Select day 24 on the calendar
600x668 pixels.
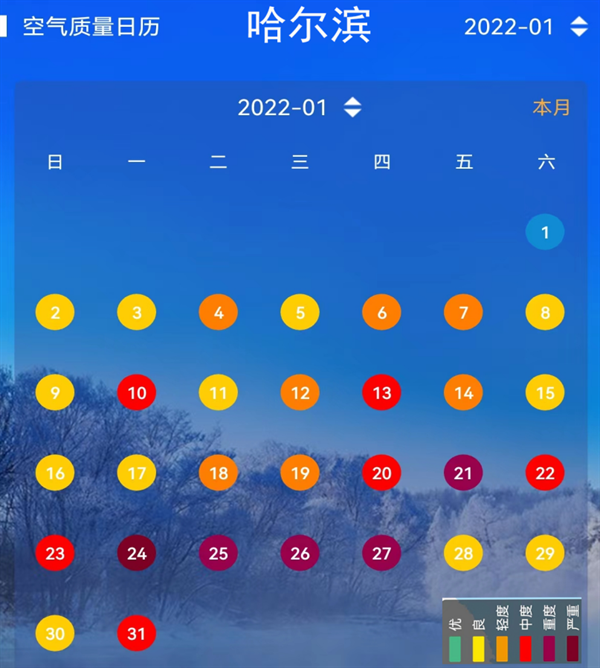tap(137, 553)
